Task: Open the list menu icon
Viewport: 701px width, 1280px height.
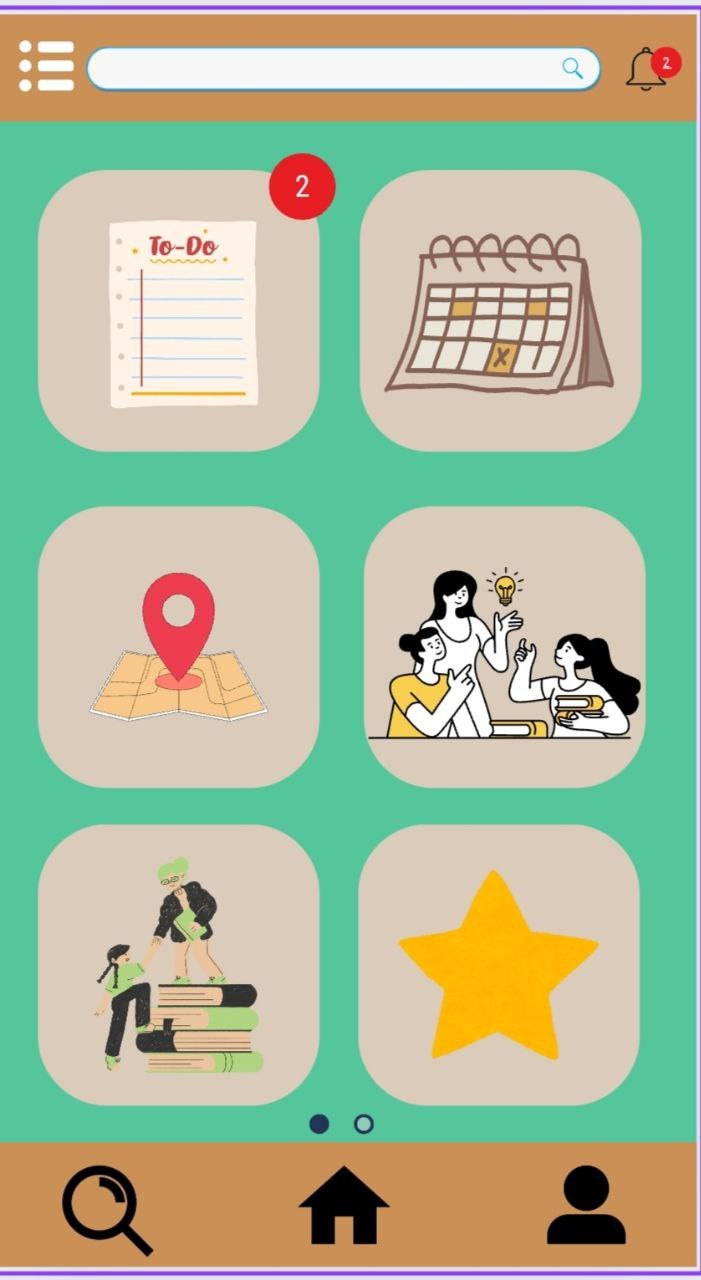Action: (46, 67)
